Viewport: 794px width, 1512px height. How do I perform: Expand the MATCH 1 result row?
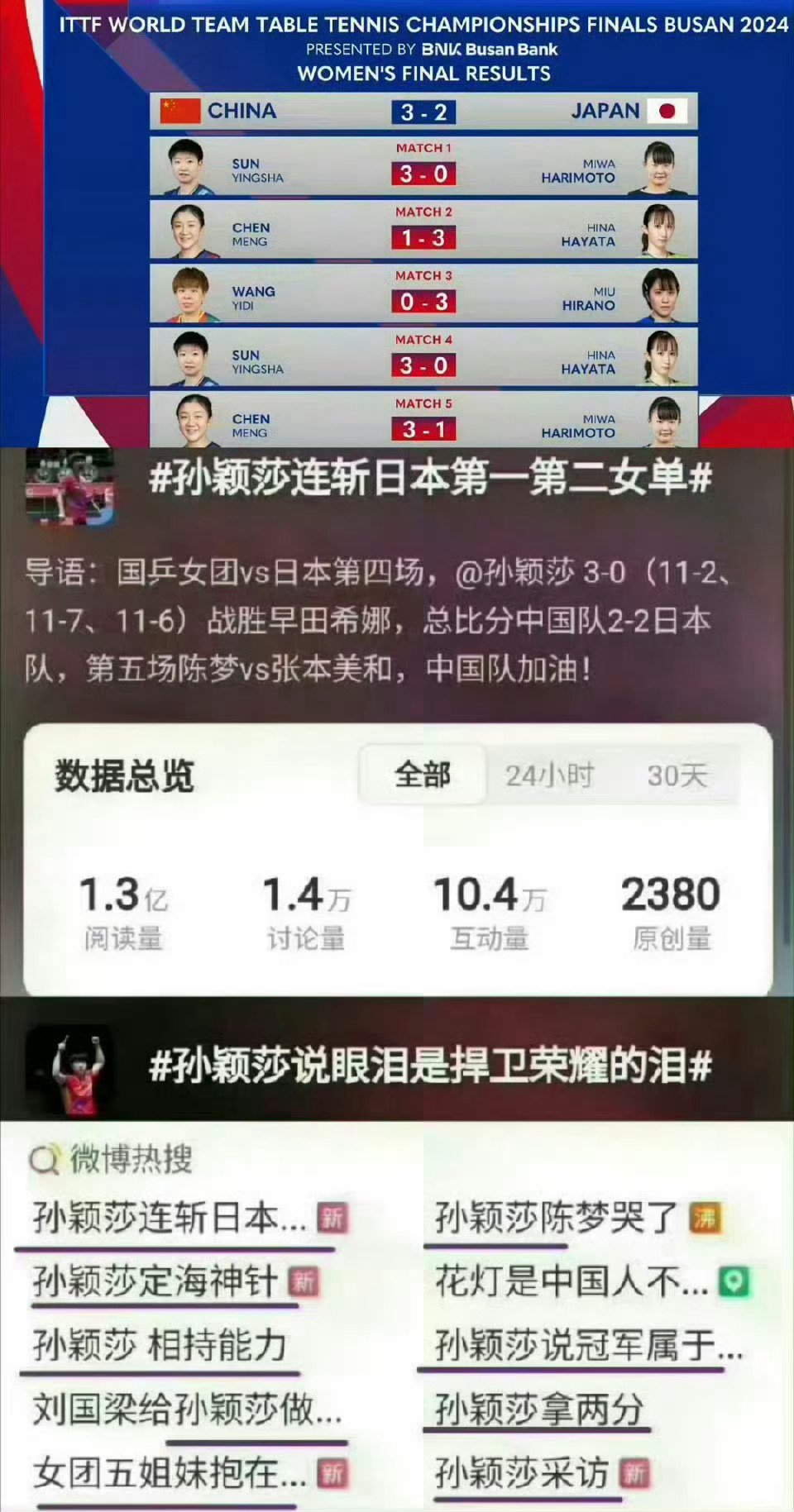click(424, 165)
